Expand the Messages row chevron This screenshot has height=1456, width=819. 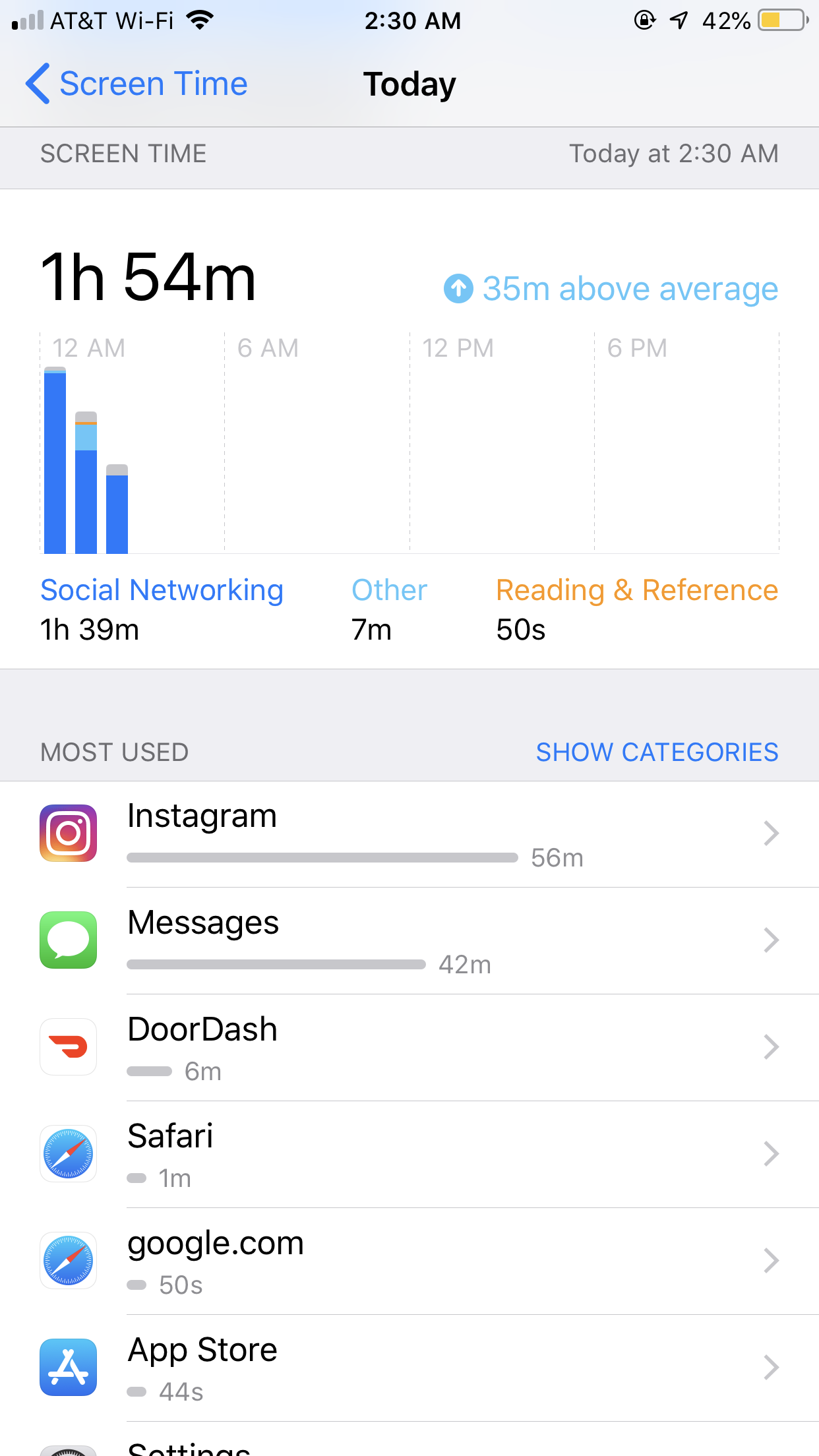coord(772,940)
